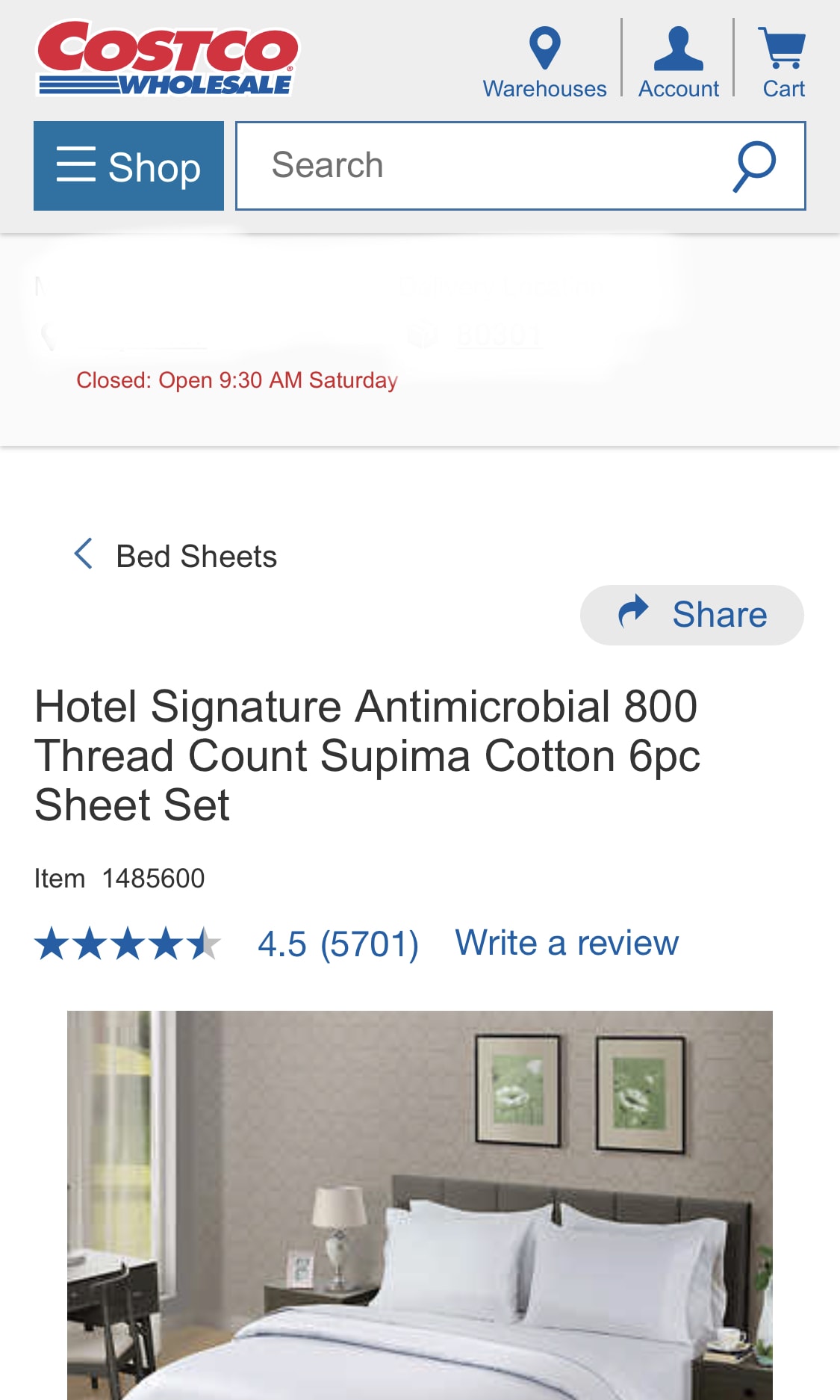840x1400 pixels.
Task: Open the Shop menu
Action: pos(128,166)
